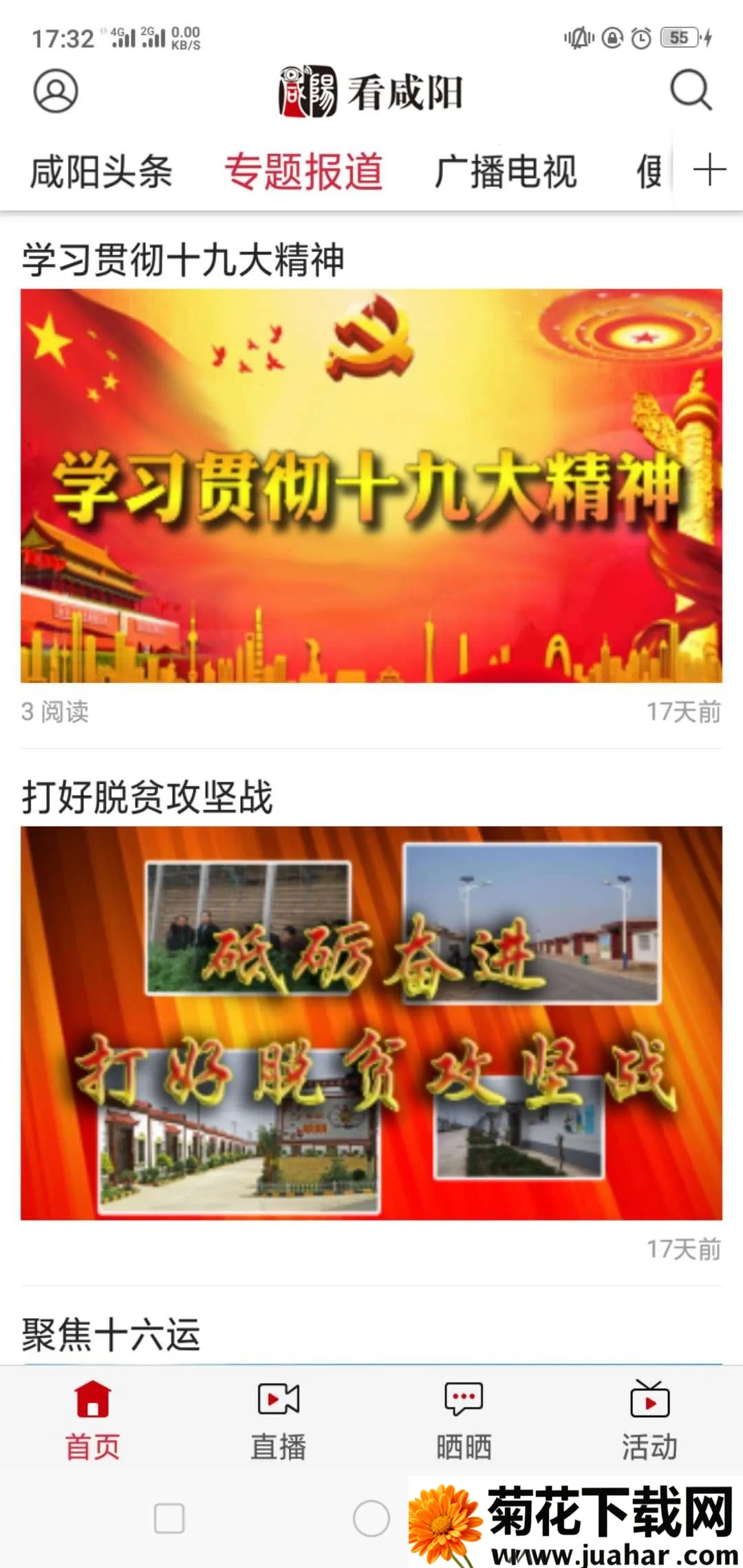Select the 专题报道 tab
Viewport: 743px width, 1568px height.
point(303,172)
